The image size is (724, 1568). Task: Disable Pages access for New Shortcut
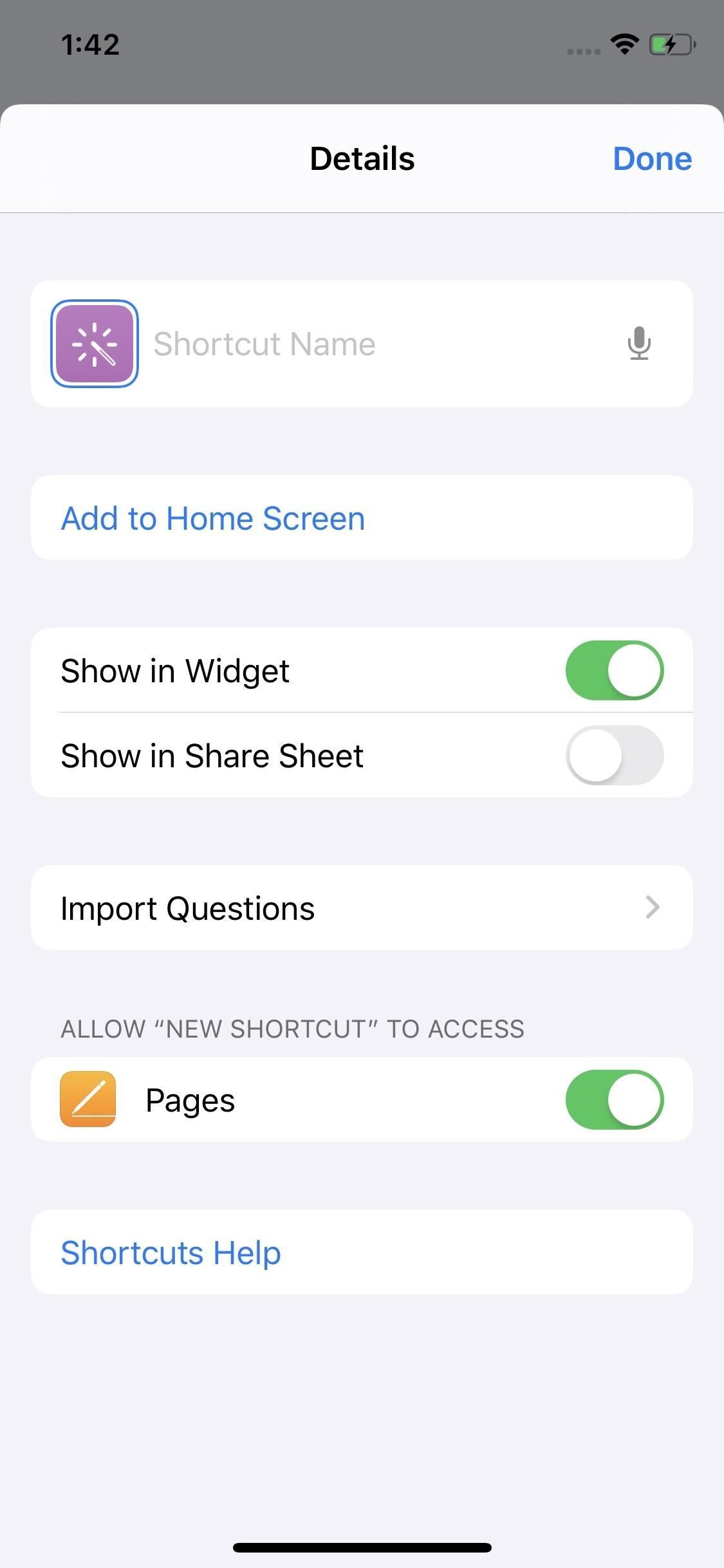(x=615, y=1099)
